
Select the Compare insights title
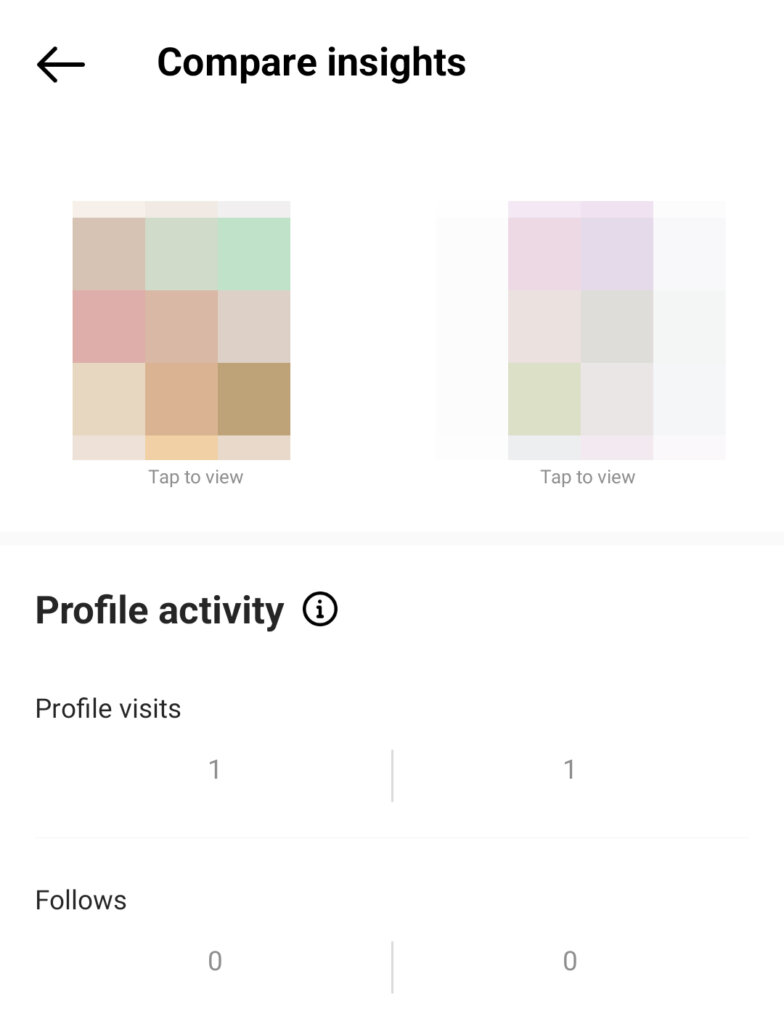coord(311,62)
